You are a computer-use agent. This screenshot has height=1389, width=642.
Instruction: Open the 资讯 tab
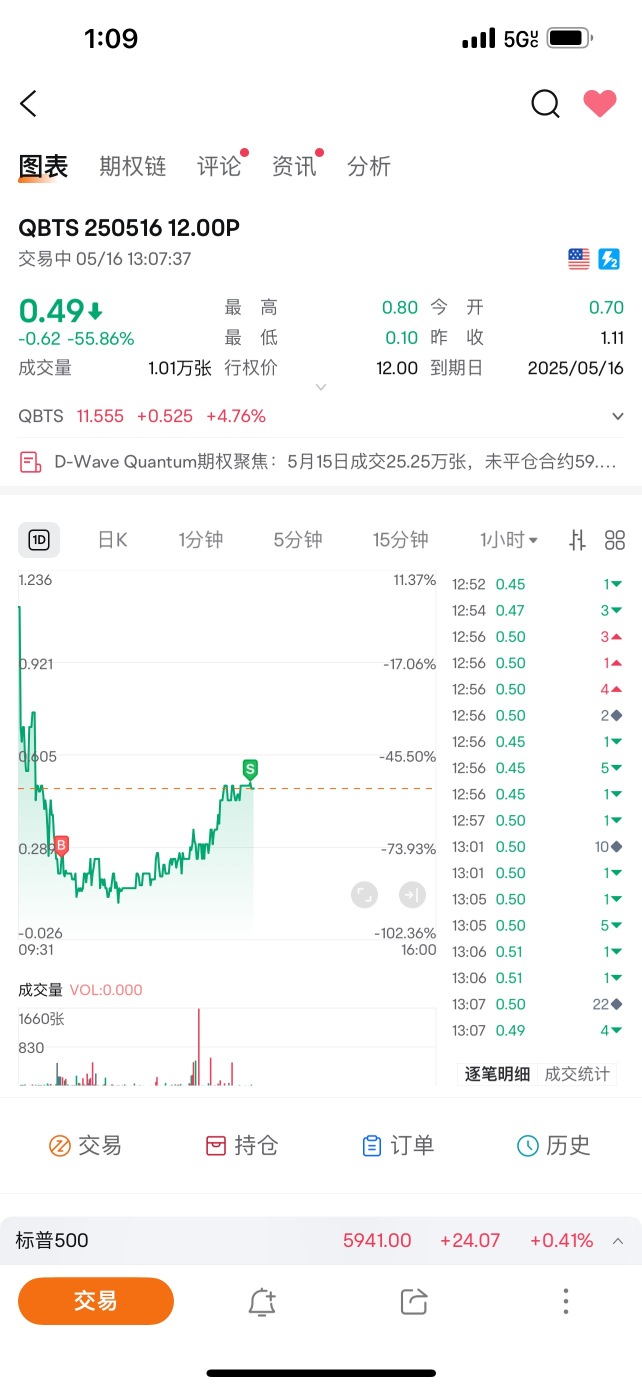[294, 166]
